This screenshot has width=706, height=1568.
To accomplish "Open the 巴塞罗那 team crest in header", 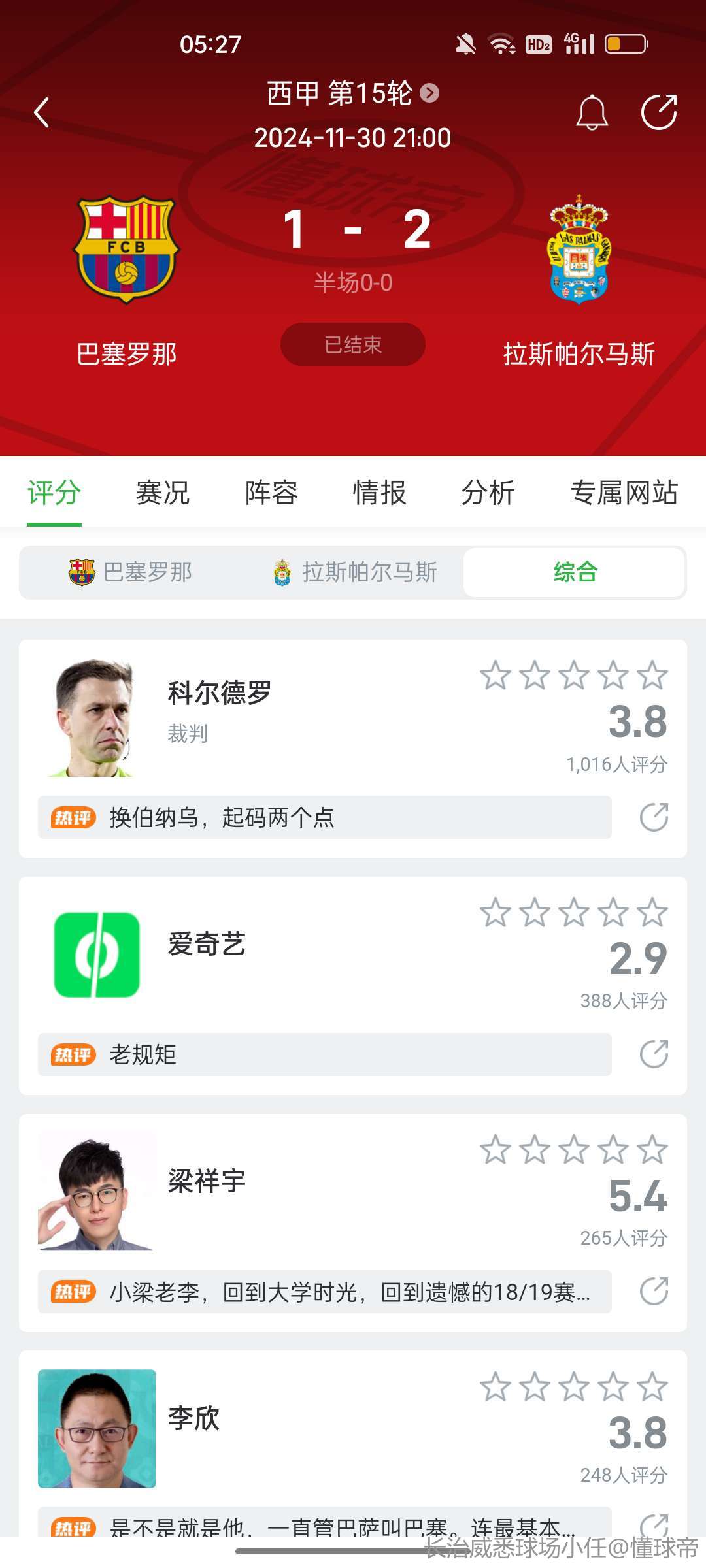I will point(126,250).
